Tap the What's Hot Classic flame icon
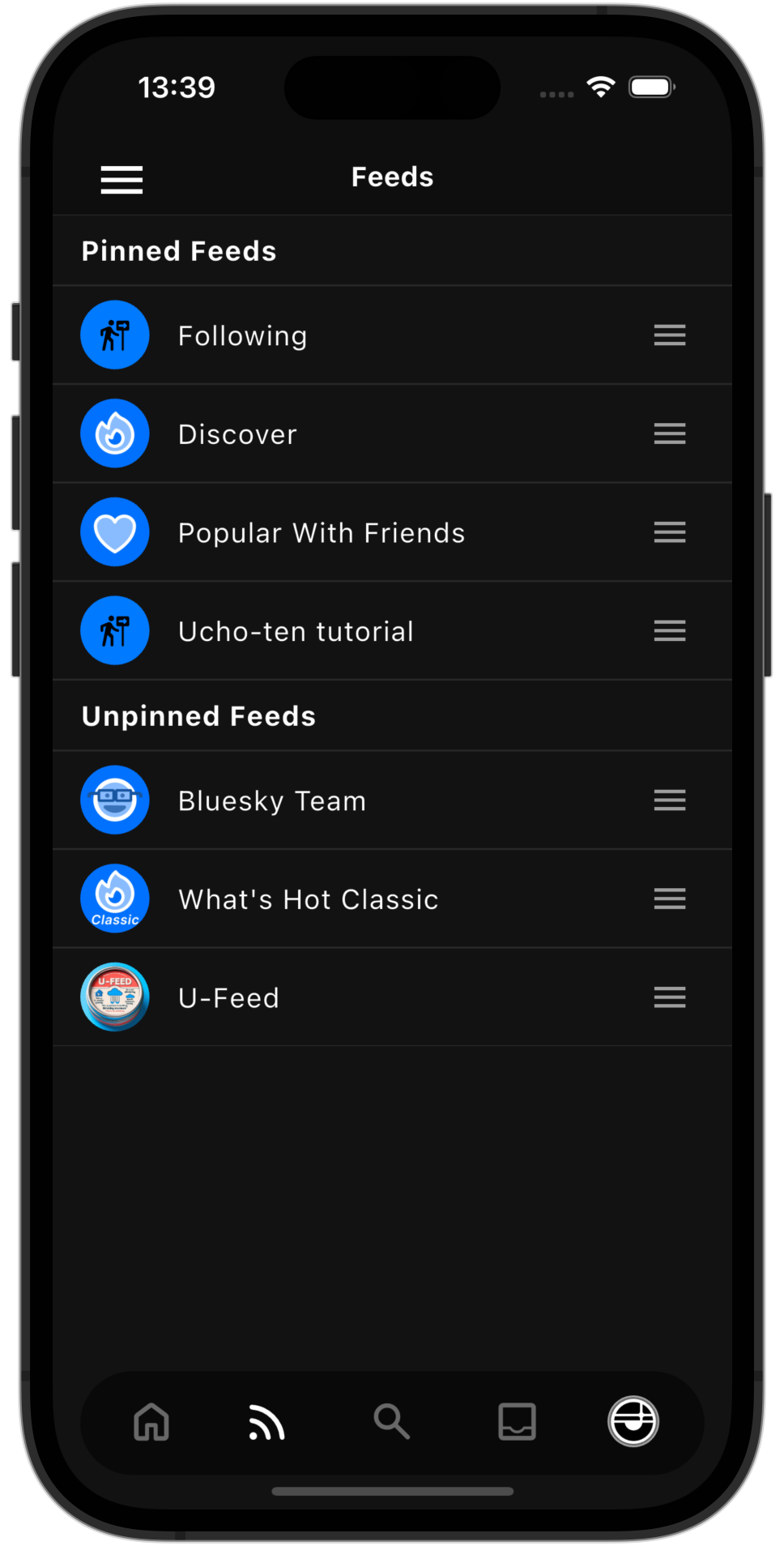 coord(115,899)
